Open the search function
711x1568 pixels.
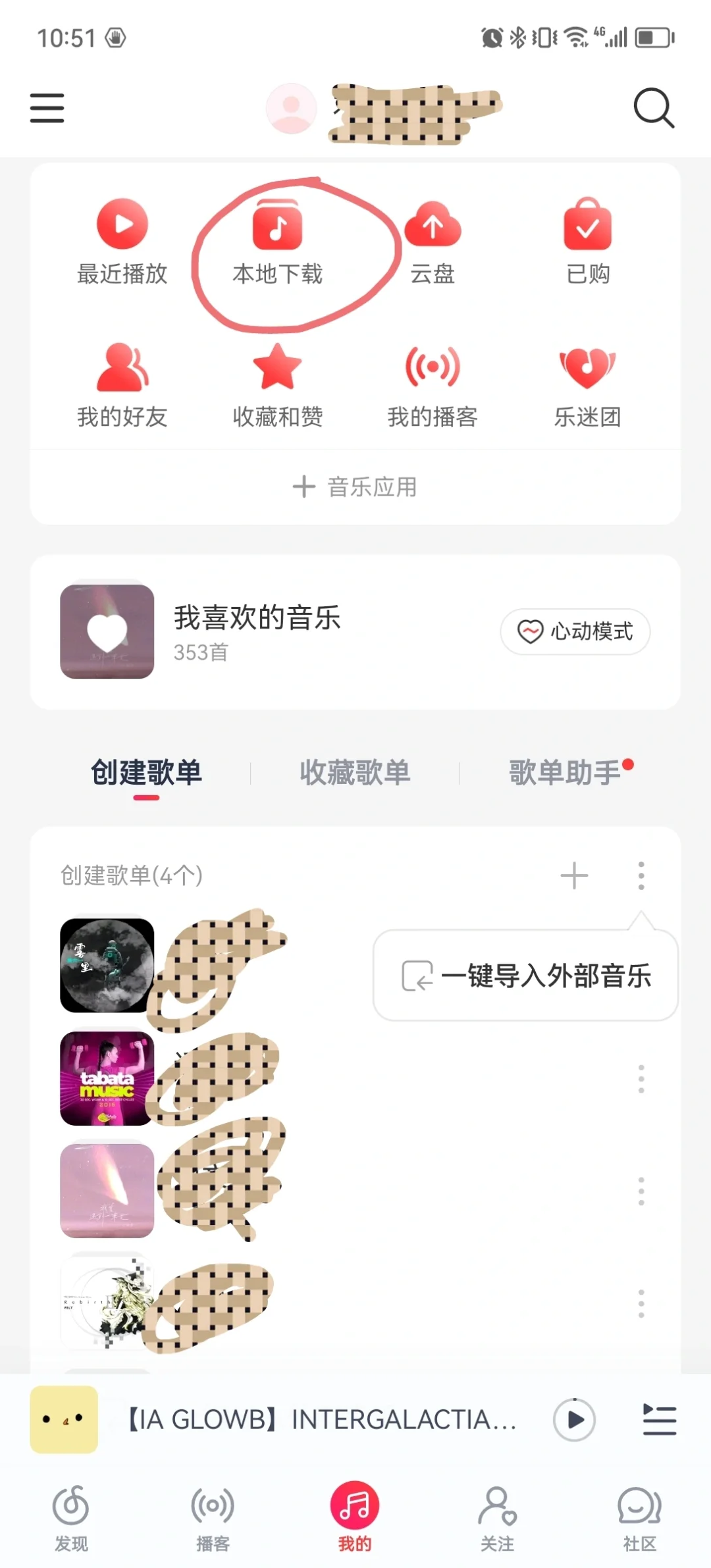654,108
